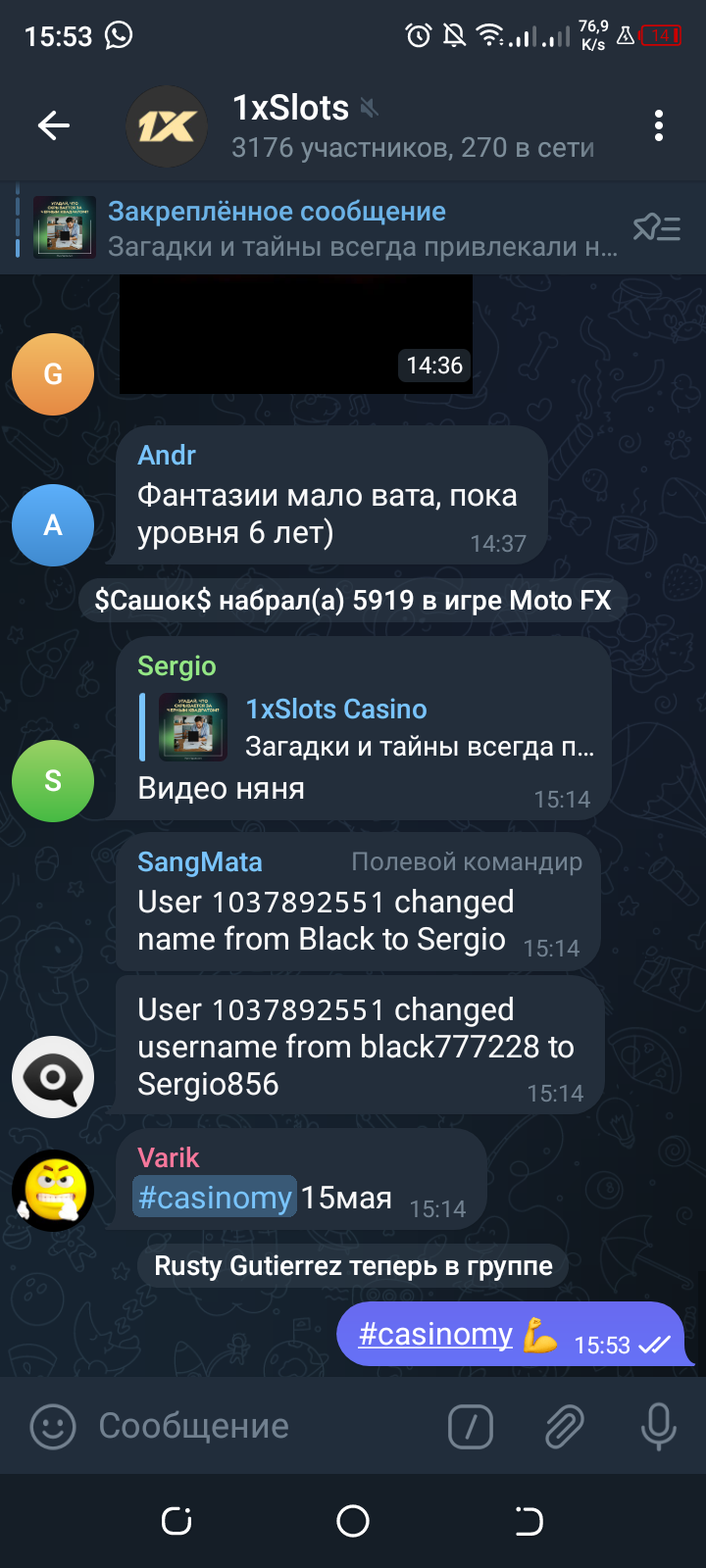
Task: Open Andr's profile avatar
Action: (x=53, y=525)
